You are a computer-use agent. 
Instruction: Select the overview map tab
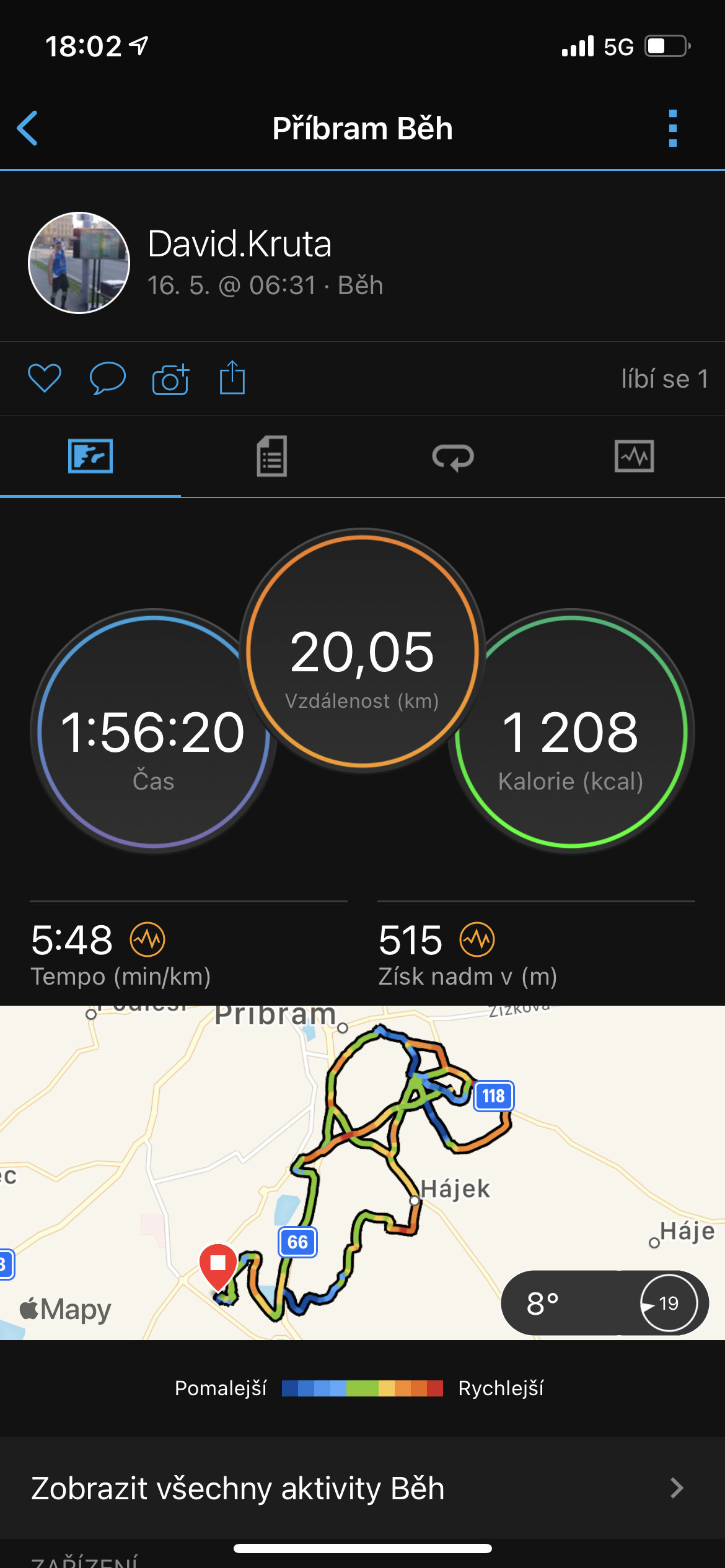tap(90, 456)
